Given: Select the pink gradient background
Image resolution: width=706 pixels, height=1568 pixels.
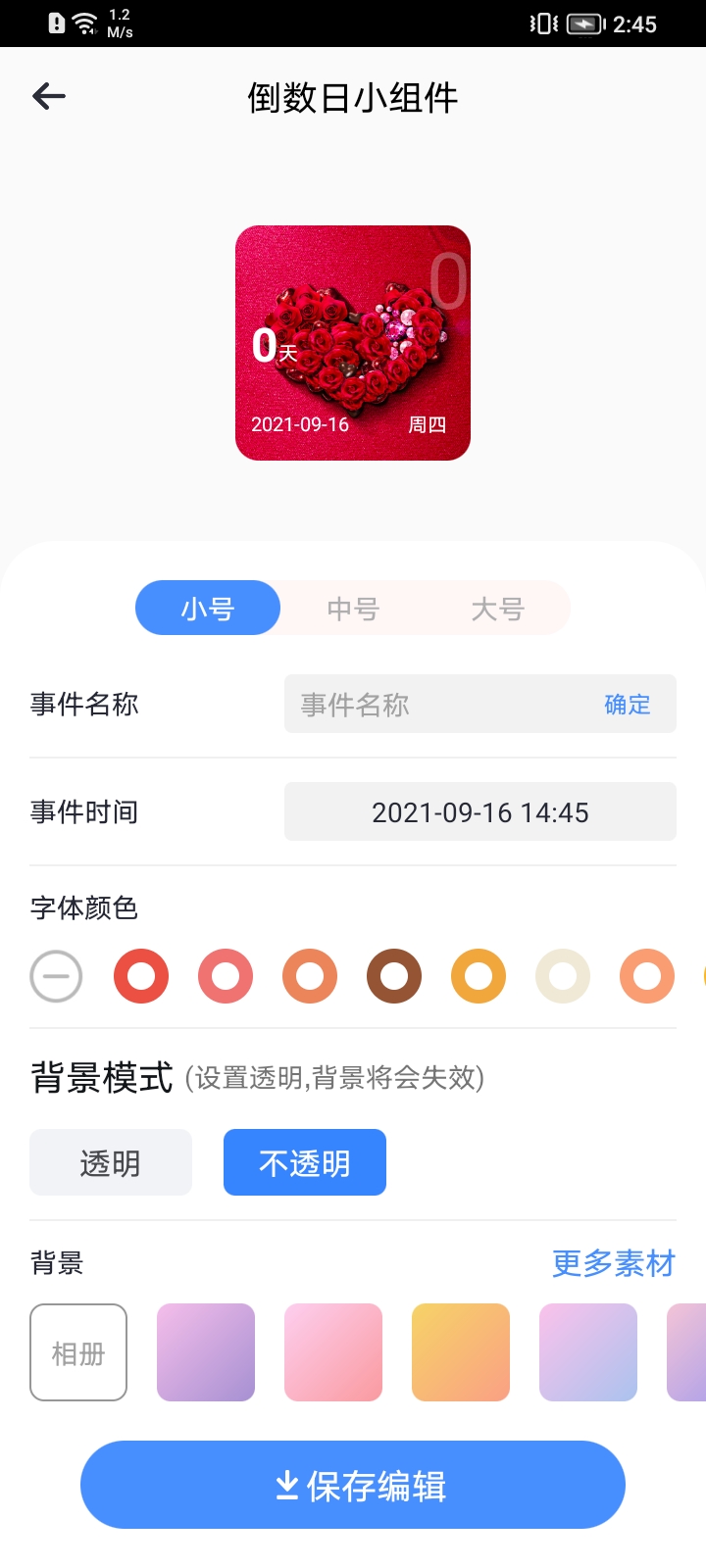Looking at the screenshot, I should pos(333,1352).
